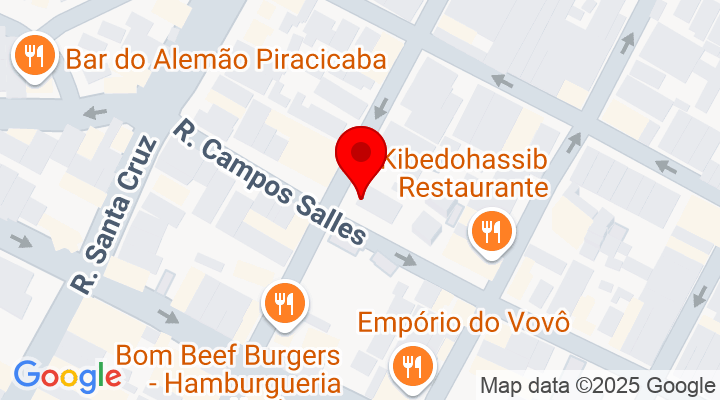
Task: Select the Kibedohassib Restaurante marker
Action: point(490,231)
